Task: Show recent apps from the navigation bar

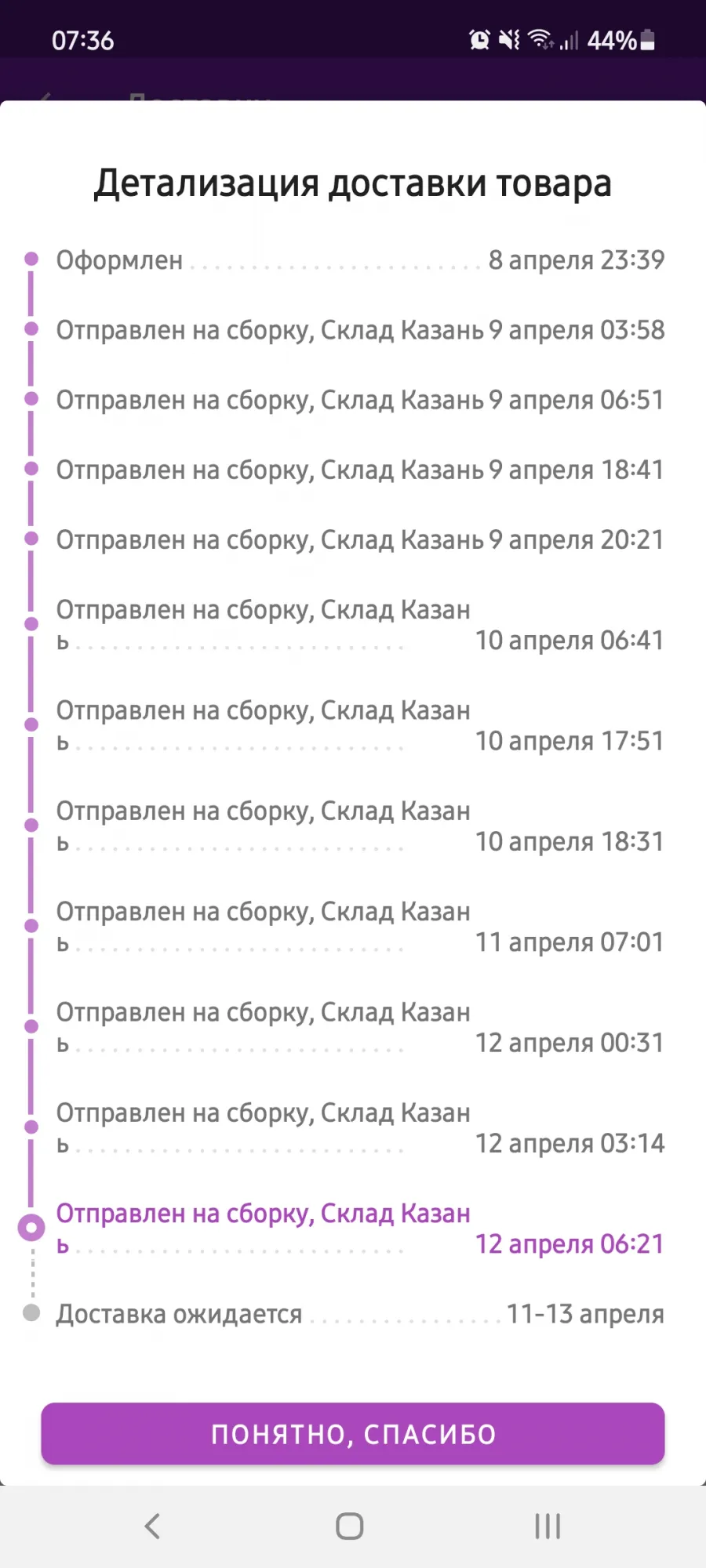Action: pos(548,1526)
